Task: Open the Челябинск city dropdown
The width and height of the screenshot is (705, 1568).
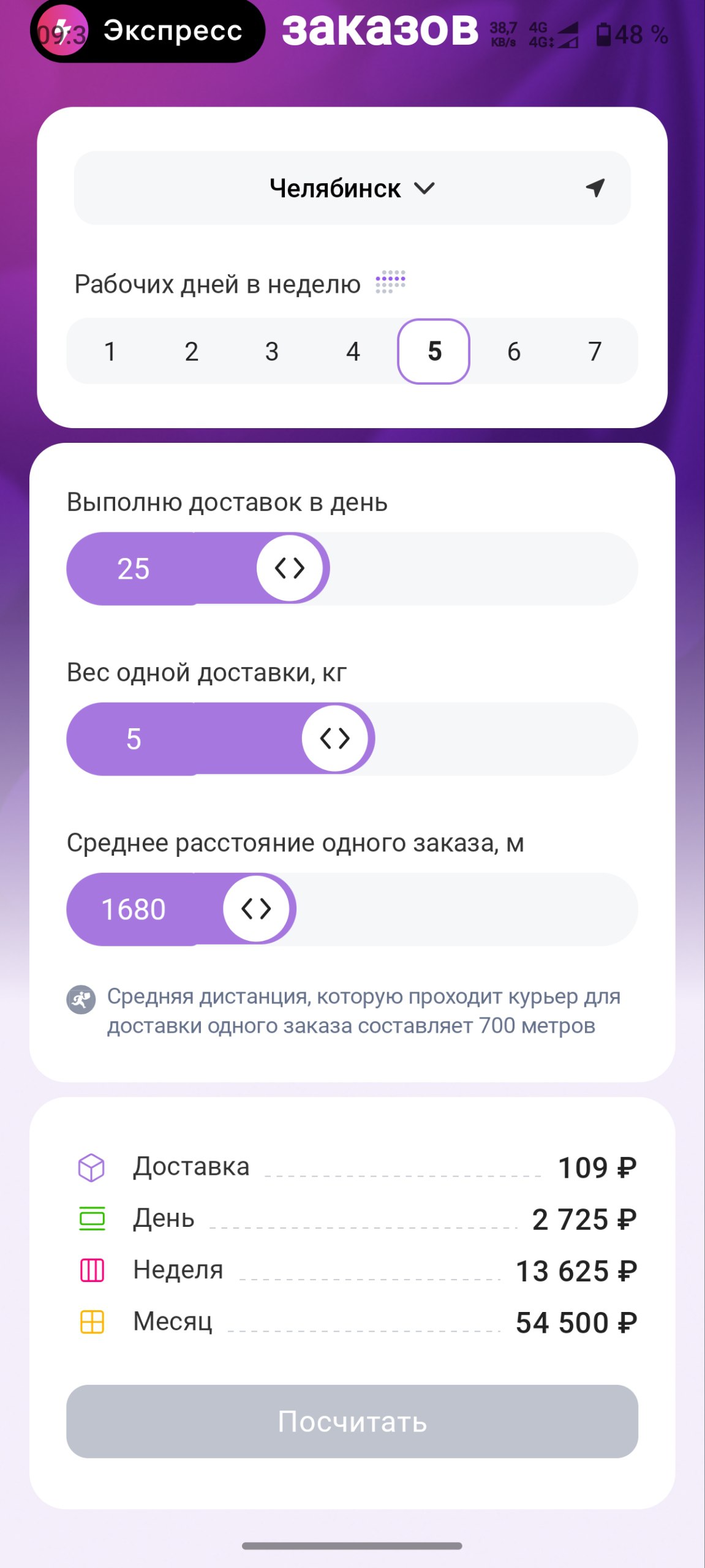Action: (352, 188)
